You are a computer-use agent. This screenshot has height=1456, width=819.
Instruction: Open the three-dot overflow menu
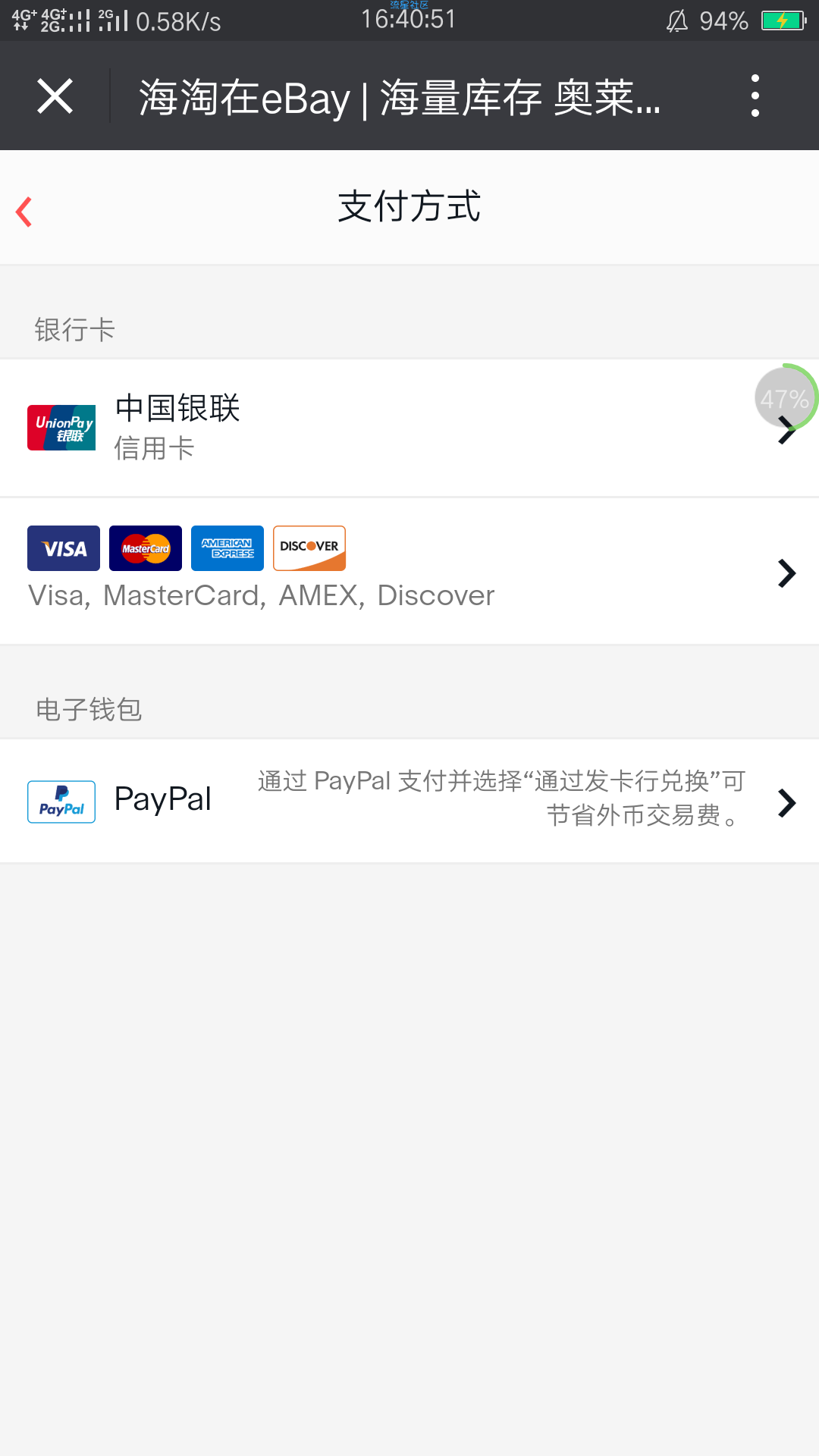pyautogui.click(x=755, y=96)
